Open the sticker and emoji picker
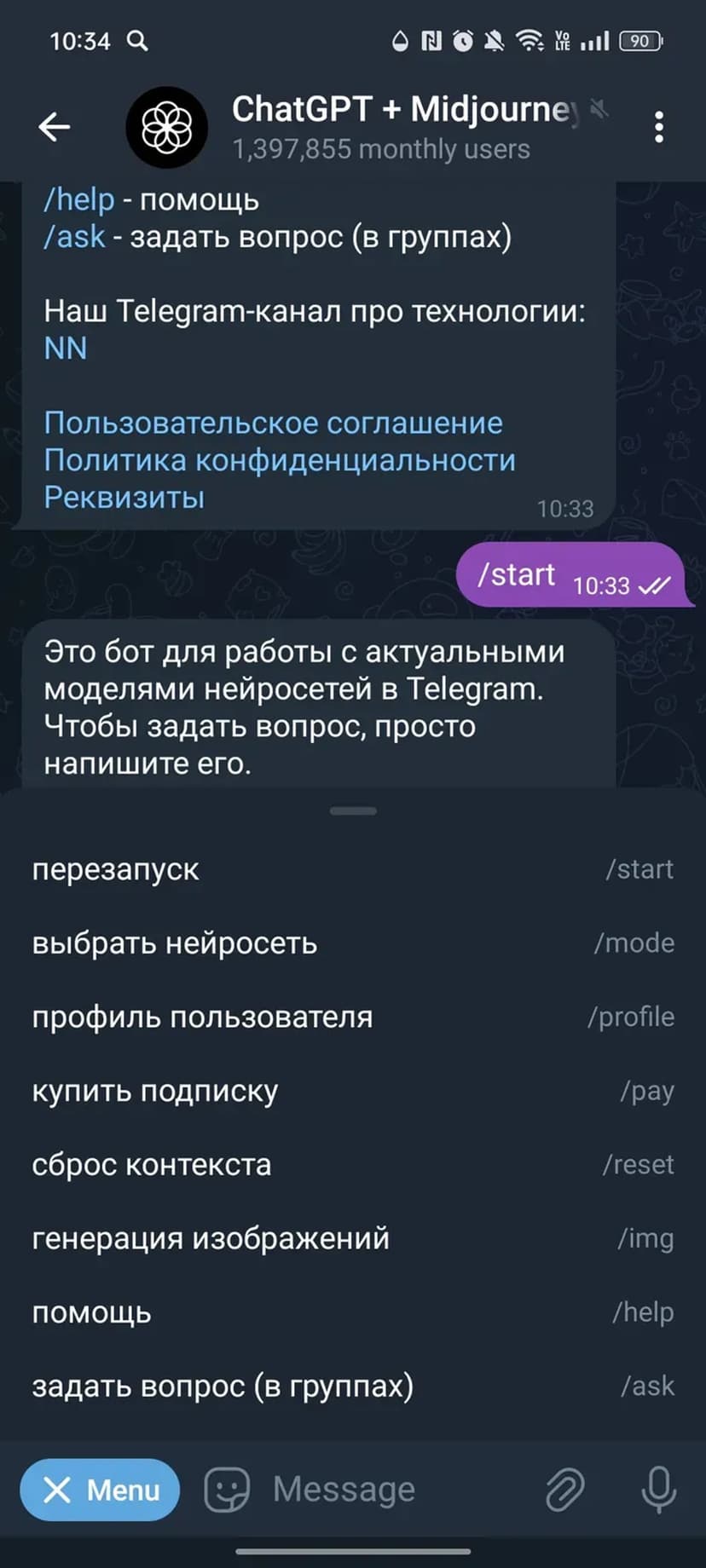 [227, 1490]
